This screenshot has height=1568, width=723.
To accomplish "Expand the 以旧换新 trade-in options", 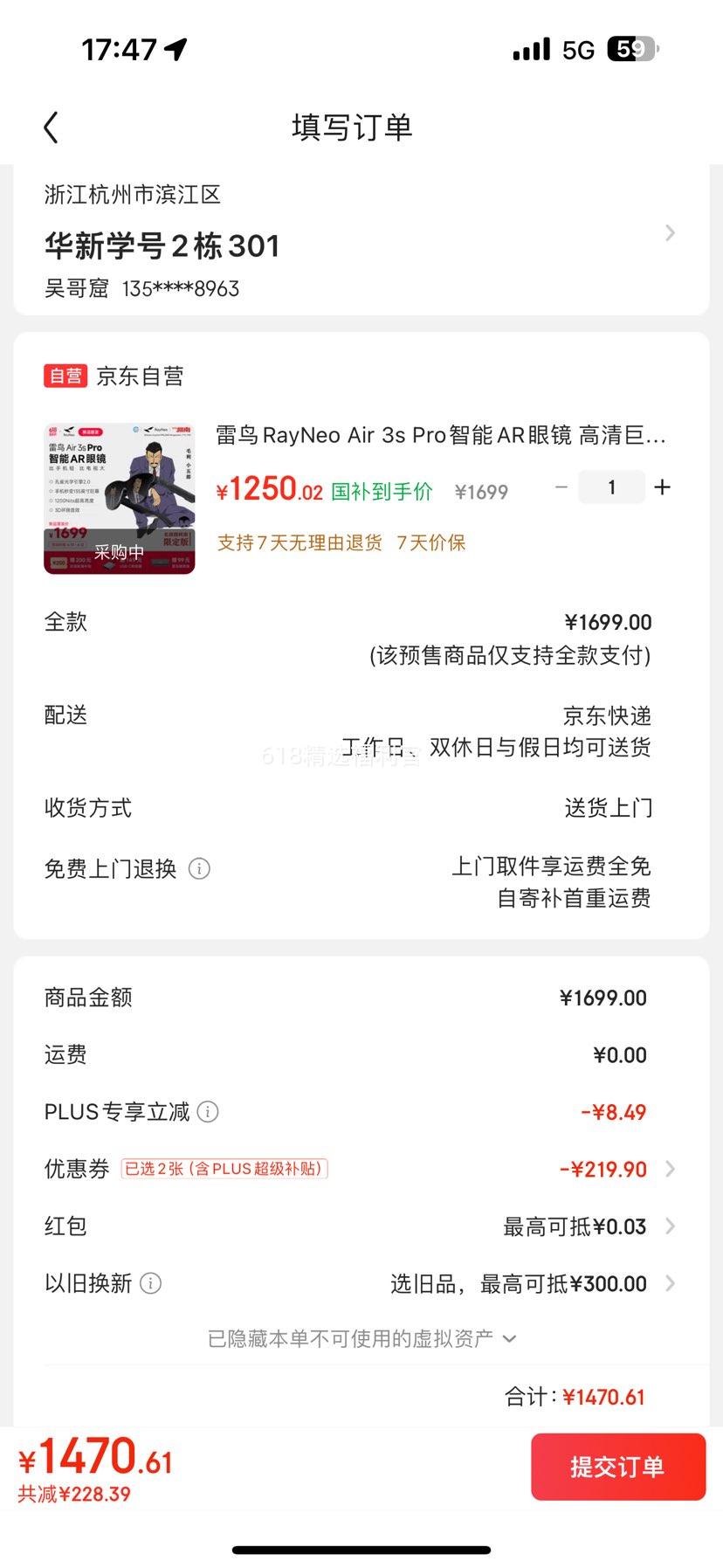I will [670, 1283].
